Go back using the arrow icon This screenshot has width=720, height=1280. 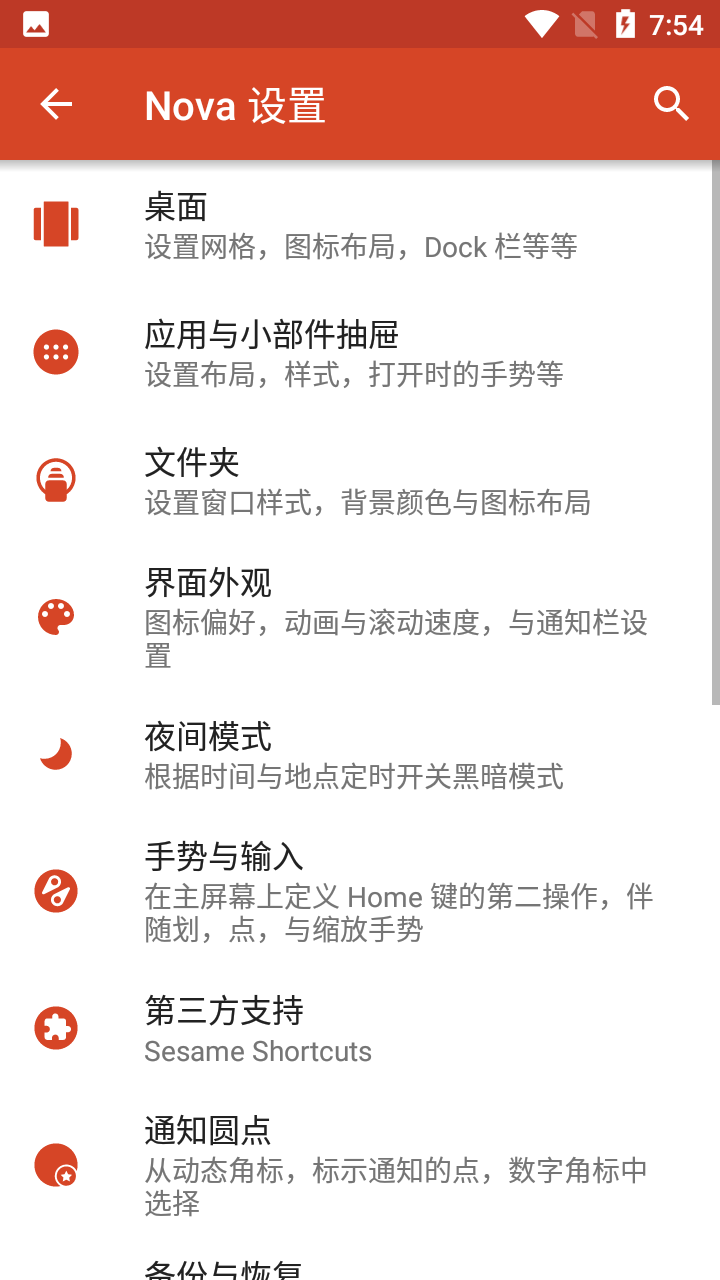coord(56,104)
